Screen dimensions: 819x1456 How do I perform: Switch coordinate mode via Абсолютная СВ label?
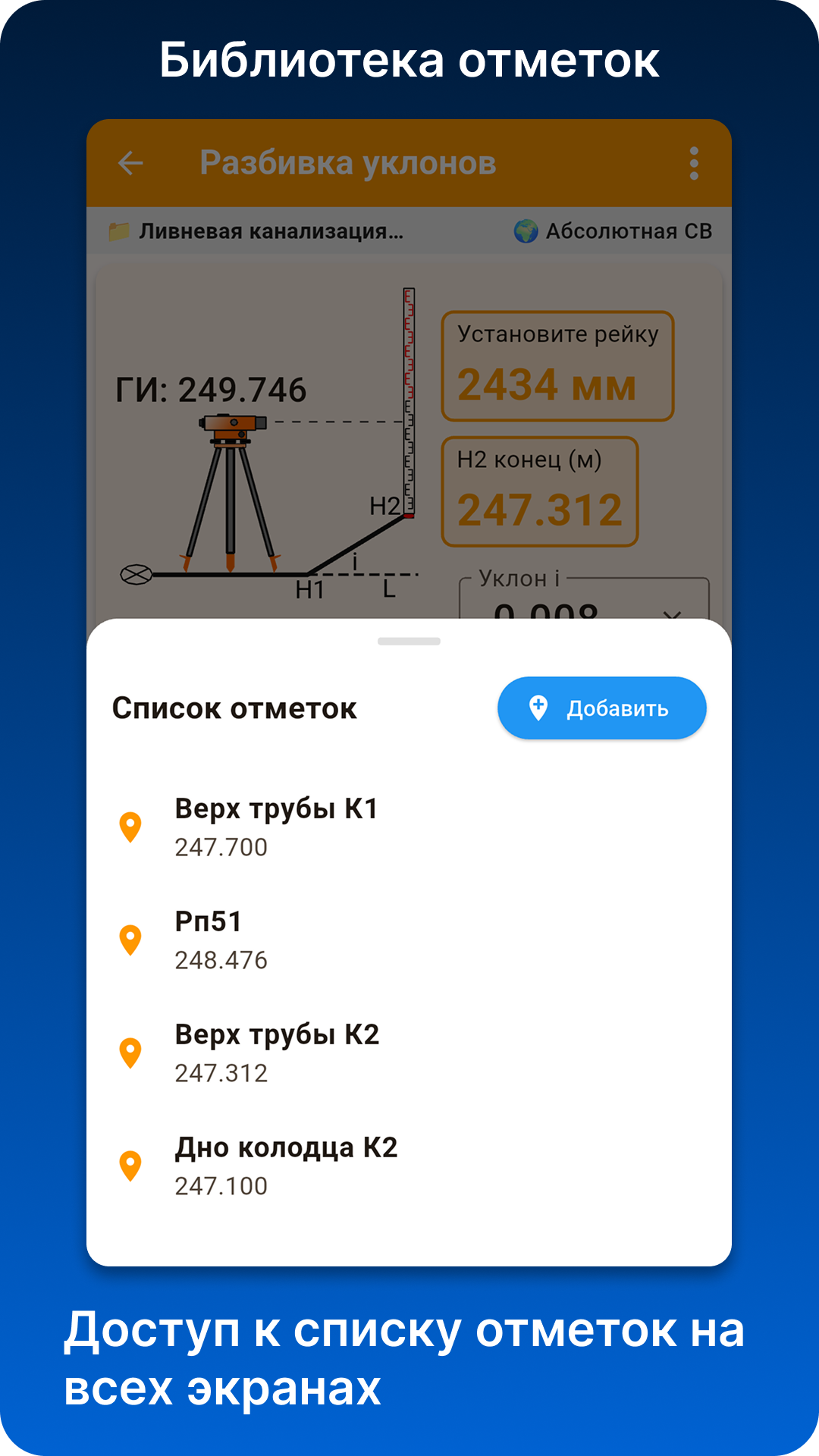[629, 230]
